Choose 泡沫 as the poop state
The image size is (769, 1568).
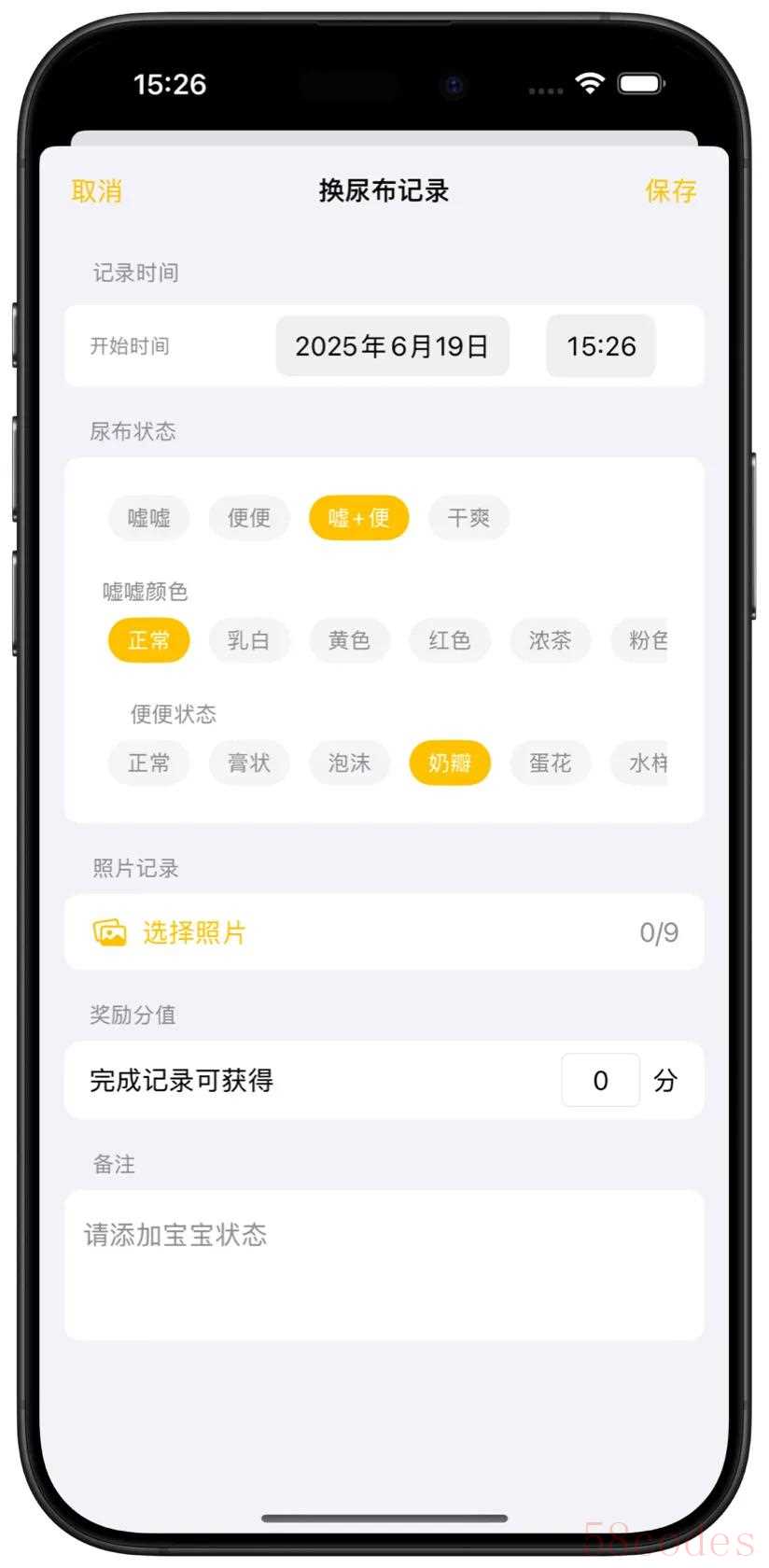[349, 763]
